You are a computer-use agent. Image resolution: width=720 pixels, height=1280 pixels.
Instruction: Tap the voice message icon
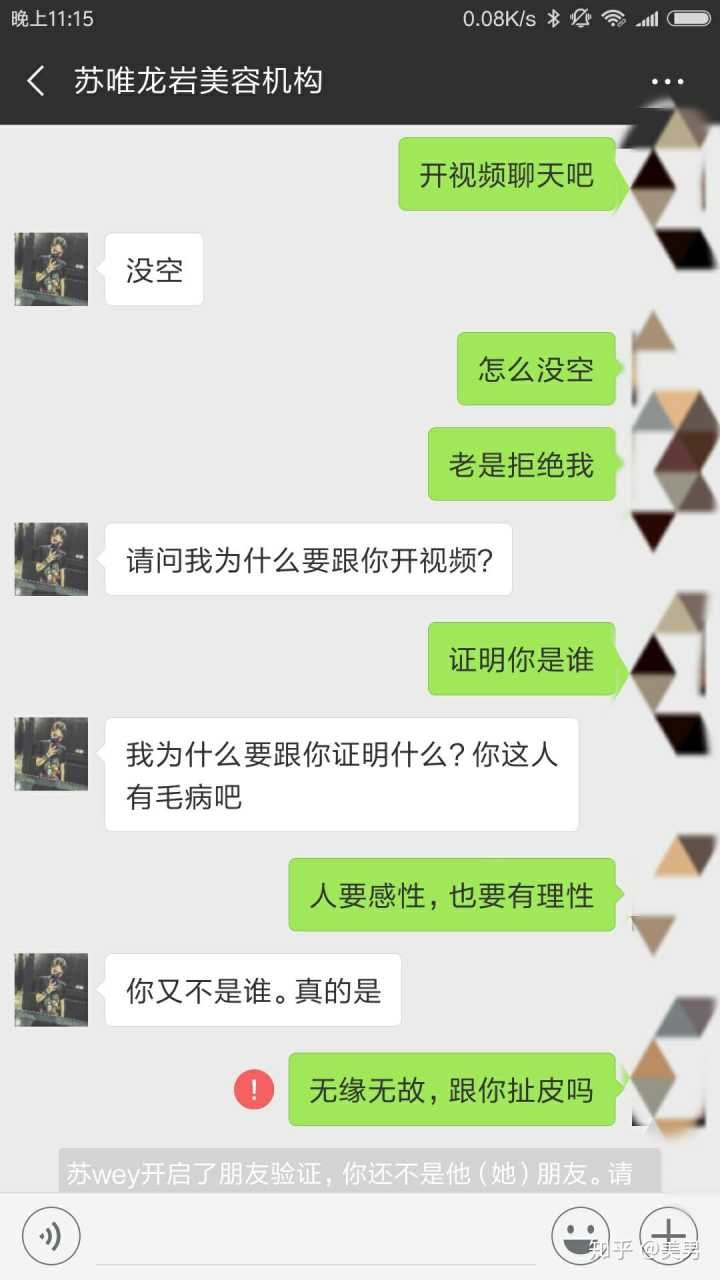click(50, 1236)
